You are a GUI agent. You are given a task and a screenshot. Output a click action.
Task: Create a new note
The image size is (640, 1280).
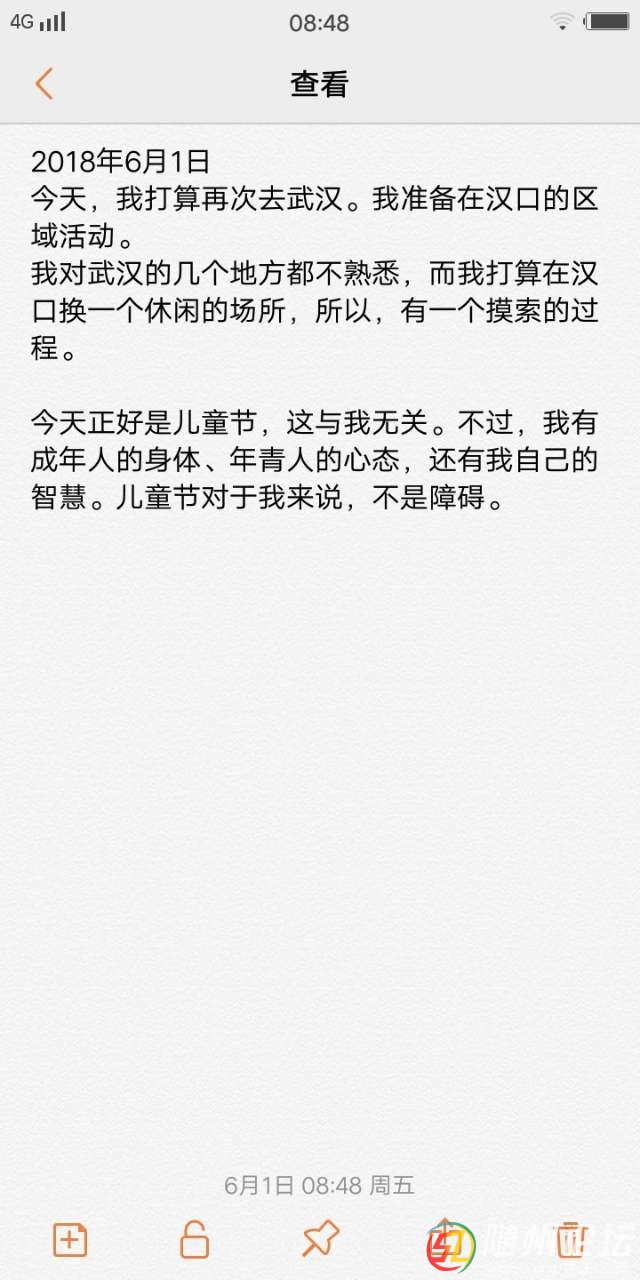(x=70, y=1240)
